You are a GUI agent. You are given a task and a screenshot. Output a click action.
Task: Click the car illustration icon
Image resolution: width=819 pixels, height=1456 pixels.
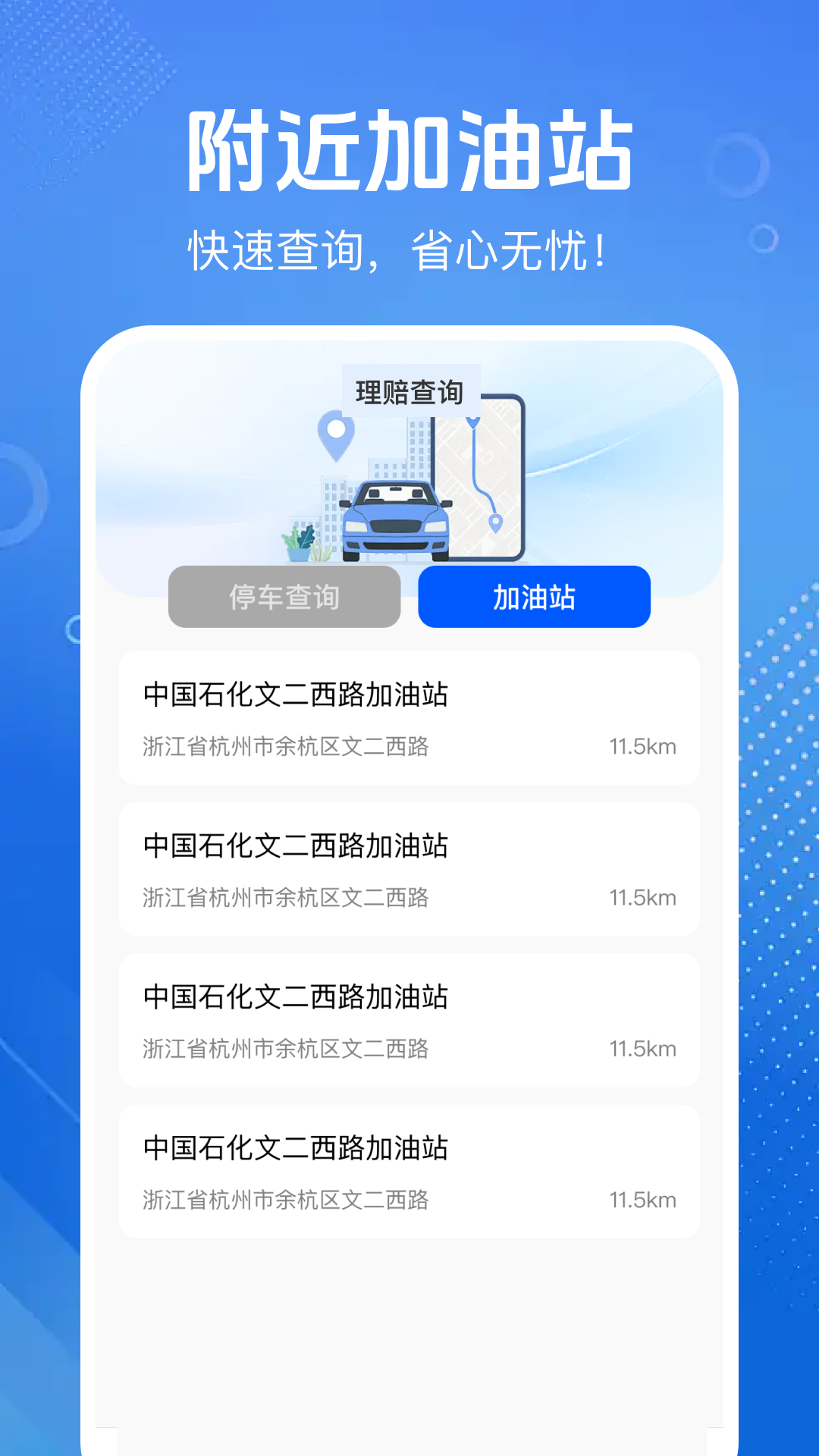396,516
